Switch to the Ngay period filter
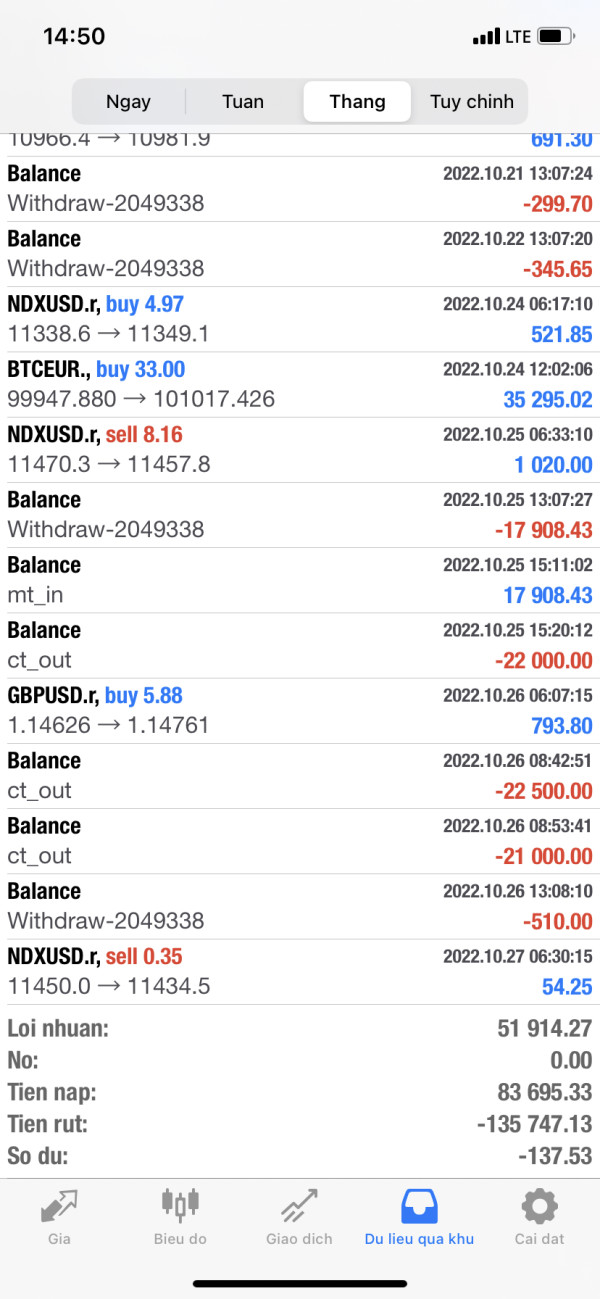Image resolution: width=600 pixels, height=1299 pixels. (129, 102)
